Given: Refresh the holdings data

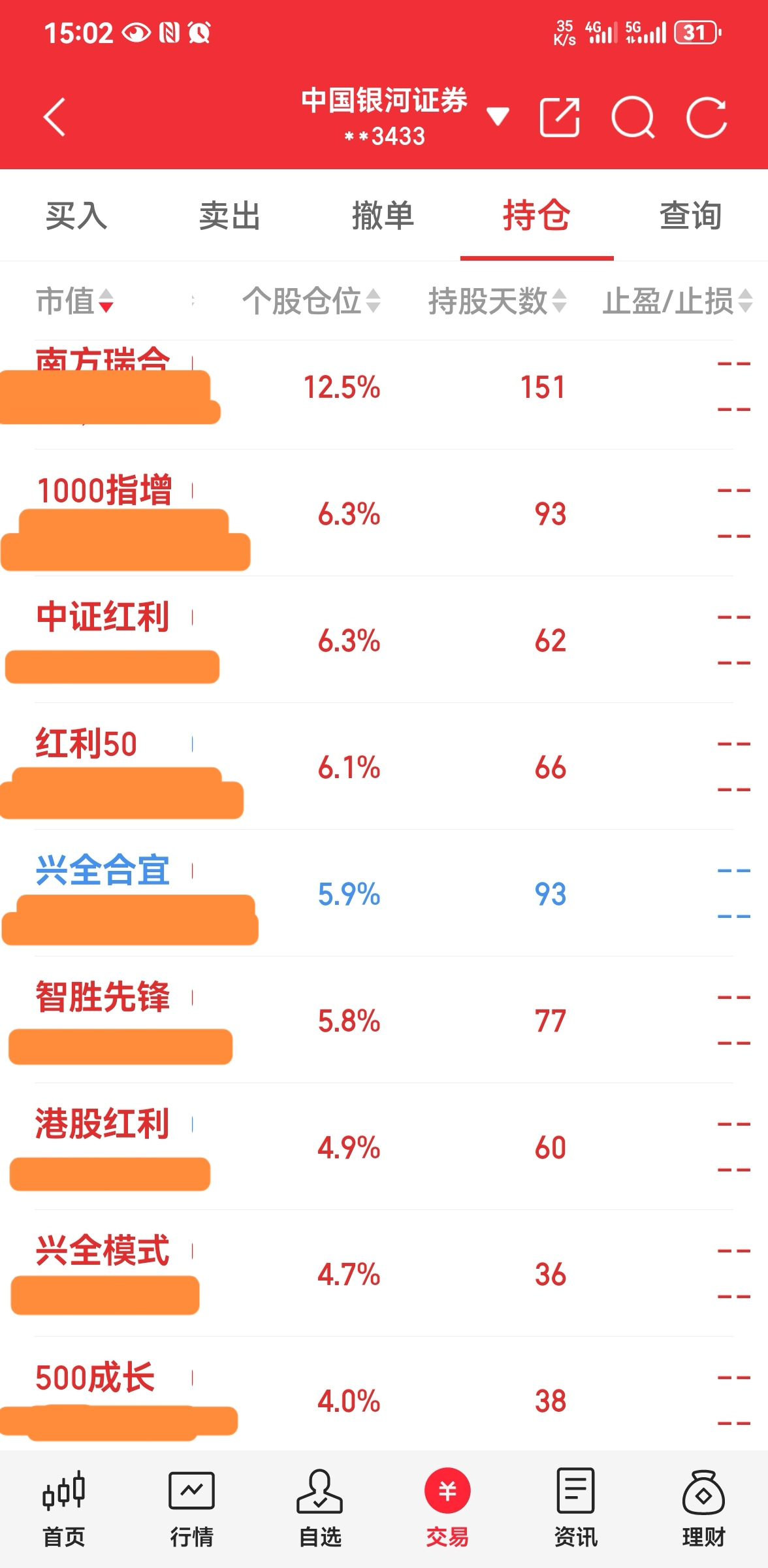Looking at the screenshot, I should coord(707,118).
